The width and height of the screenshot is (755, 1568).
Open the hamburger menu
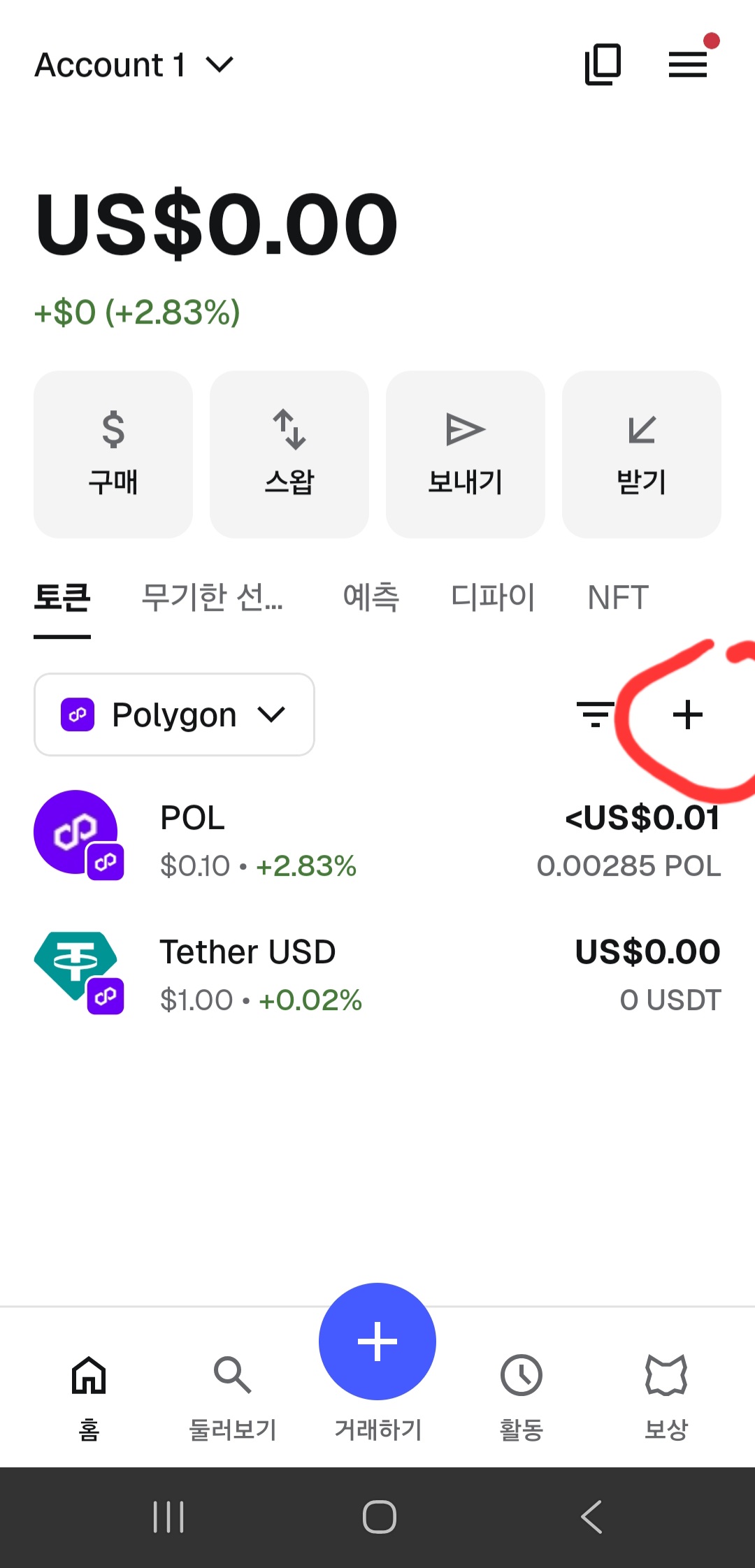688,64
